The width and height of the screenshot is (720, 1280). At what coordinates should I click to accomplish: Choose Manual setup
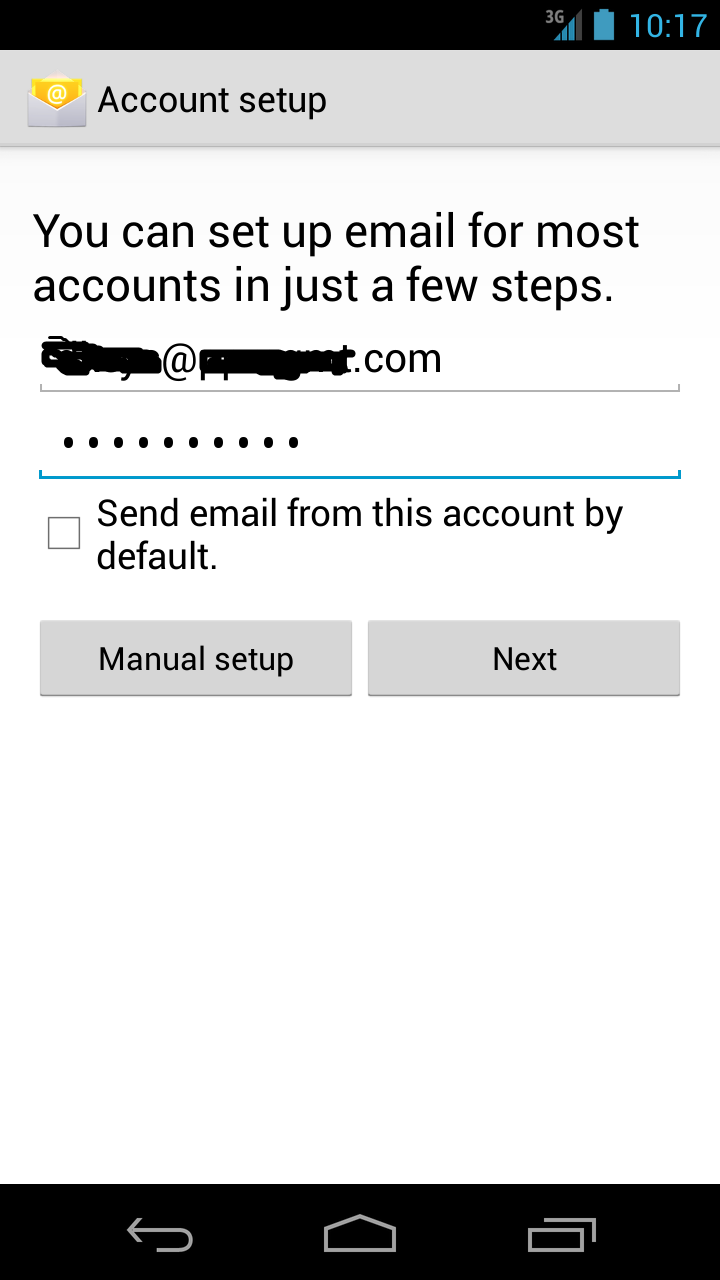pyautogui.click(x=196, y=658)
